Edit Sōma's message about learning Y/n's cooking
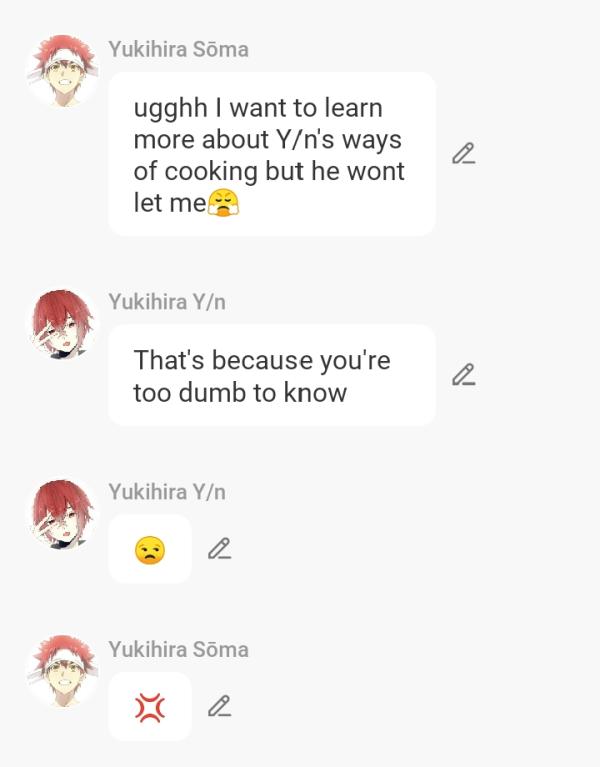Screen dimensions: 600x767 463,154
